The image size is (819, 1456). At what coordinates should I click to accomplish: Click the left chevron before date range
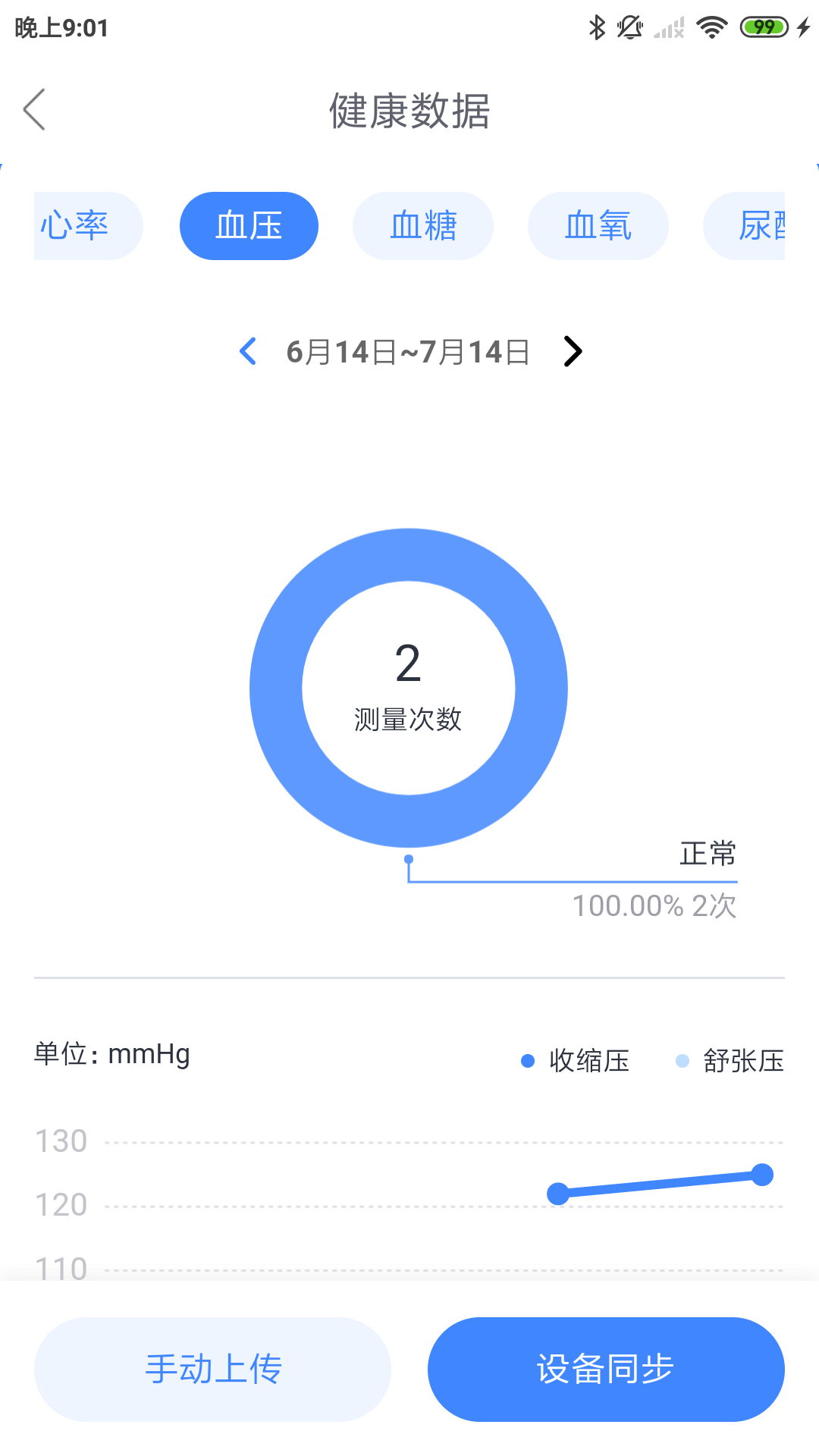(248, 351)
